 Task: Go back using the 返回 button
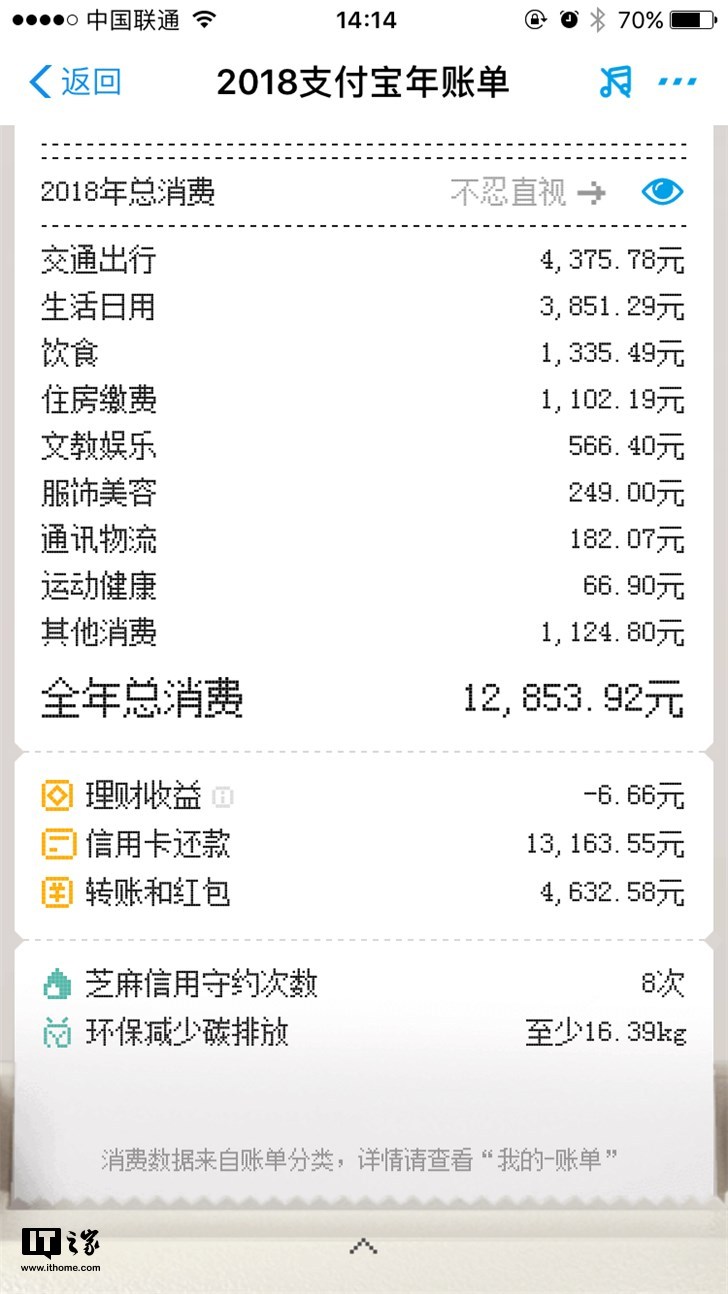pos(75,82)
